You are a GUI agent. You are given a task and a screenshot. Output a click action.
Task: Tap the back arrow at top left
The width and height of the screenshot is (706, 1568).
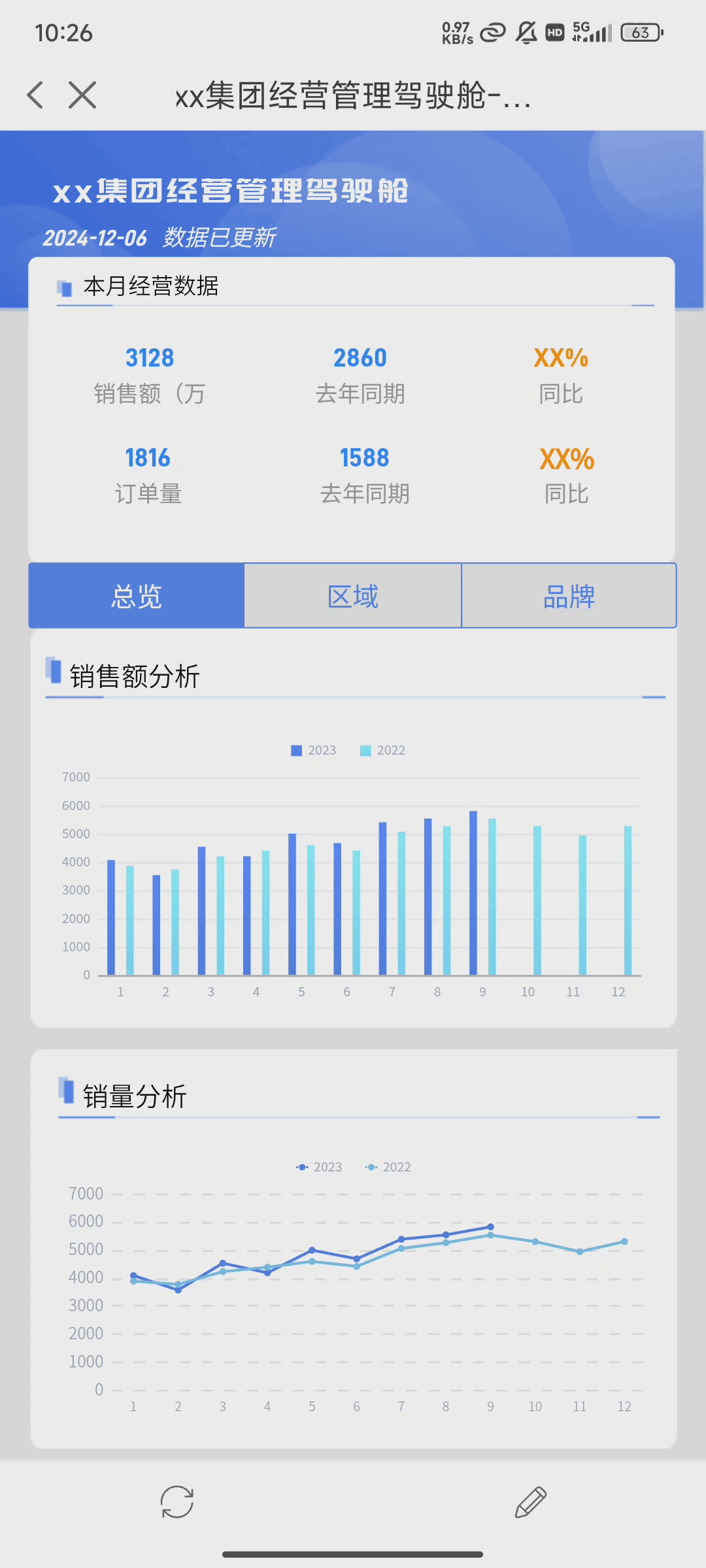pyautogui.click(x=35, y=95)
